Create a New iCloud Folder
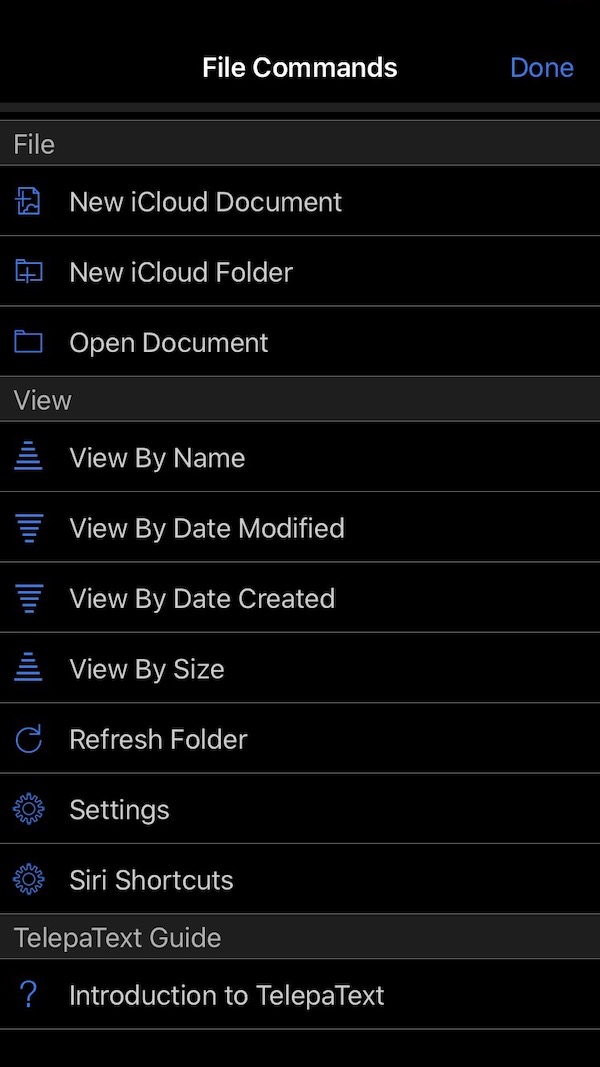This screenshot has width=600, height=1067. point(300,272)
